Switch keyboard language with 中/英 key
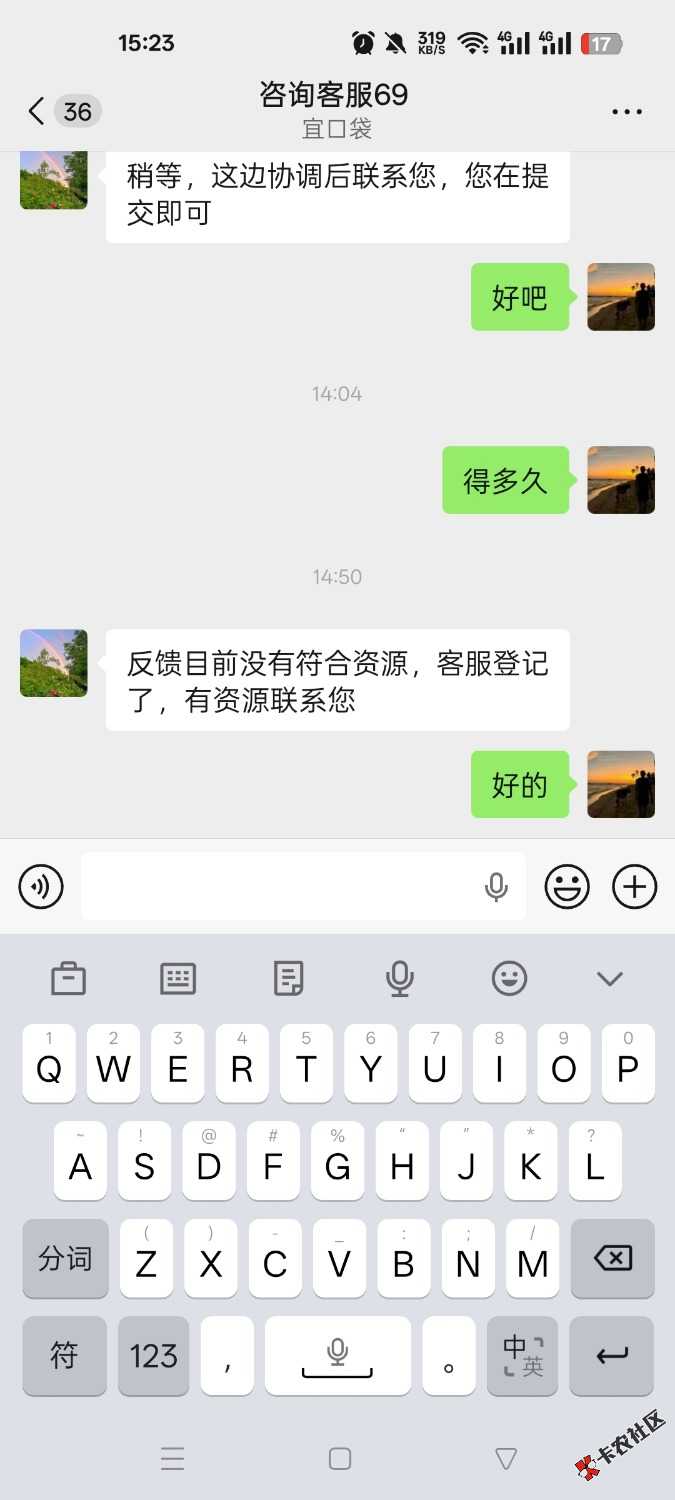Screen dimensions: 675x1500 click(523, 1356)
